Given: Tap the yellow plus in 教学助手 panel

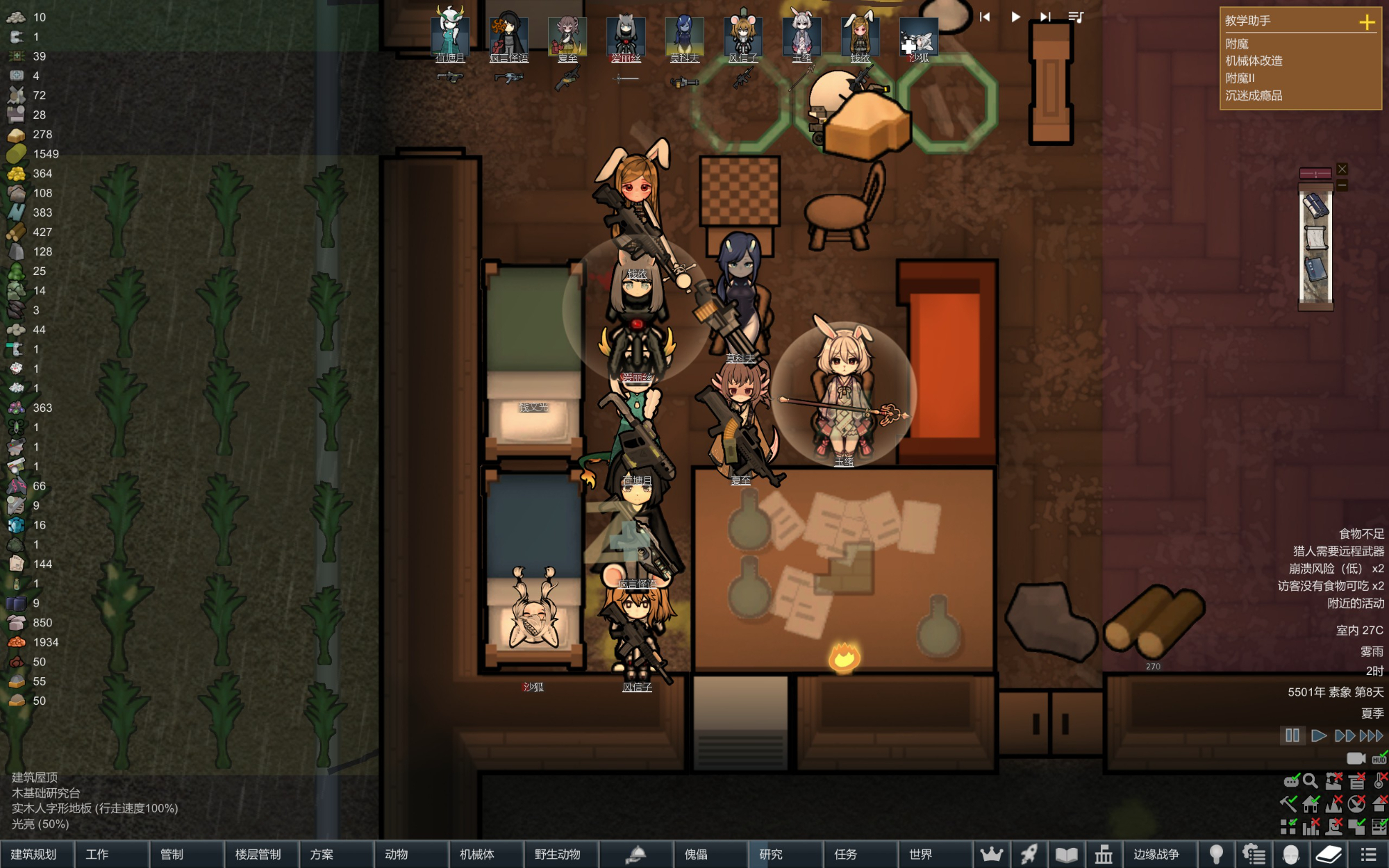Looking at the screenshot, I should tap(1366, 22).
